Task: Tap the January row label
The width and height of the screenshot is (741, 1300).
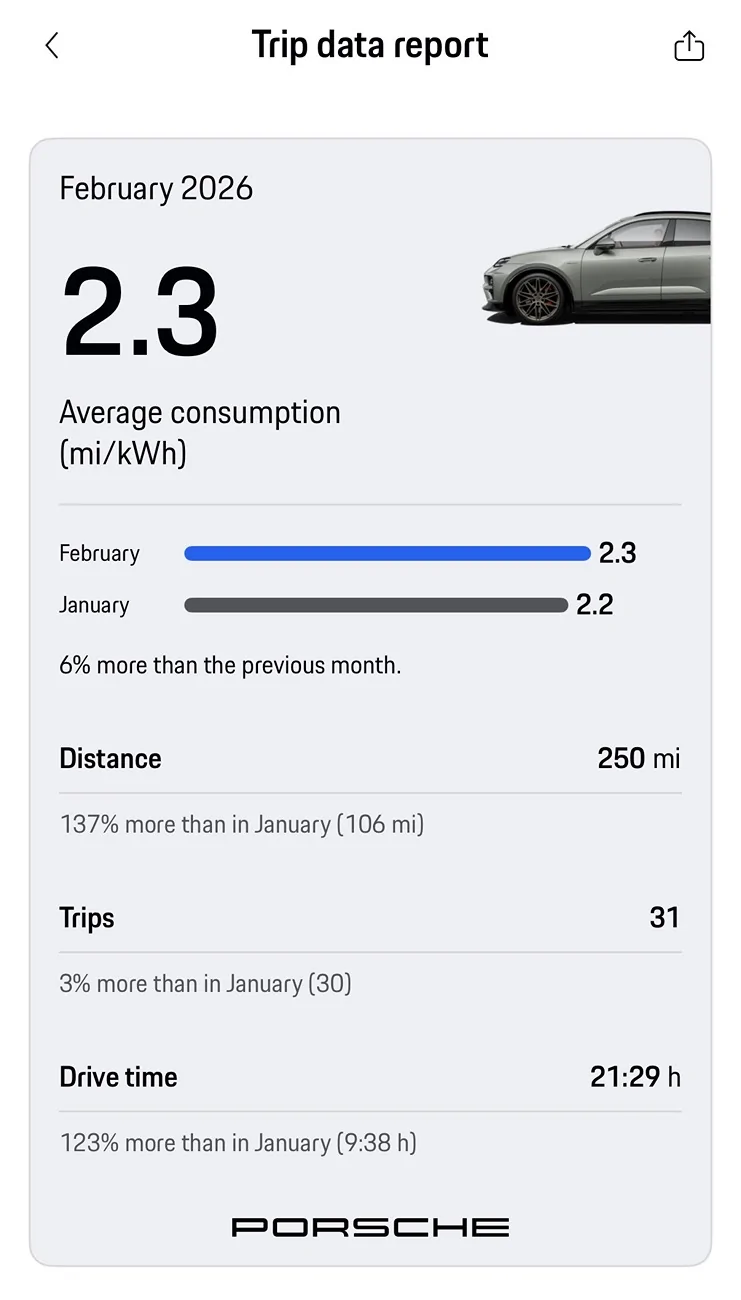Action: (94, 605)
